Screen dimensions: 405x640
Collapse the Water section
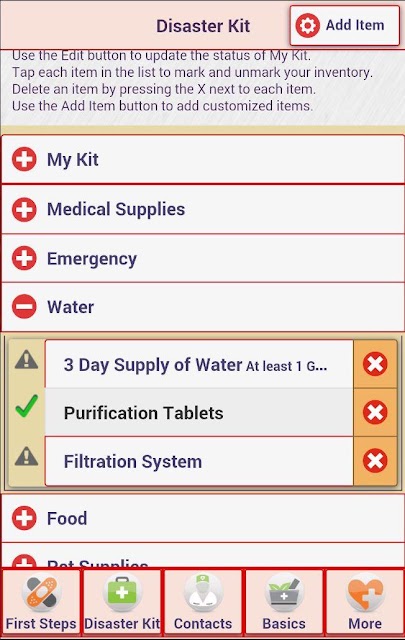pyautogui.click(x=203, y=307)
